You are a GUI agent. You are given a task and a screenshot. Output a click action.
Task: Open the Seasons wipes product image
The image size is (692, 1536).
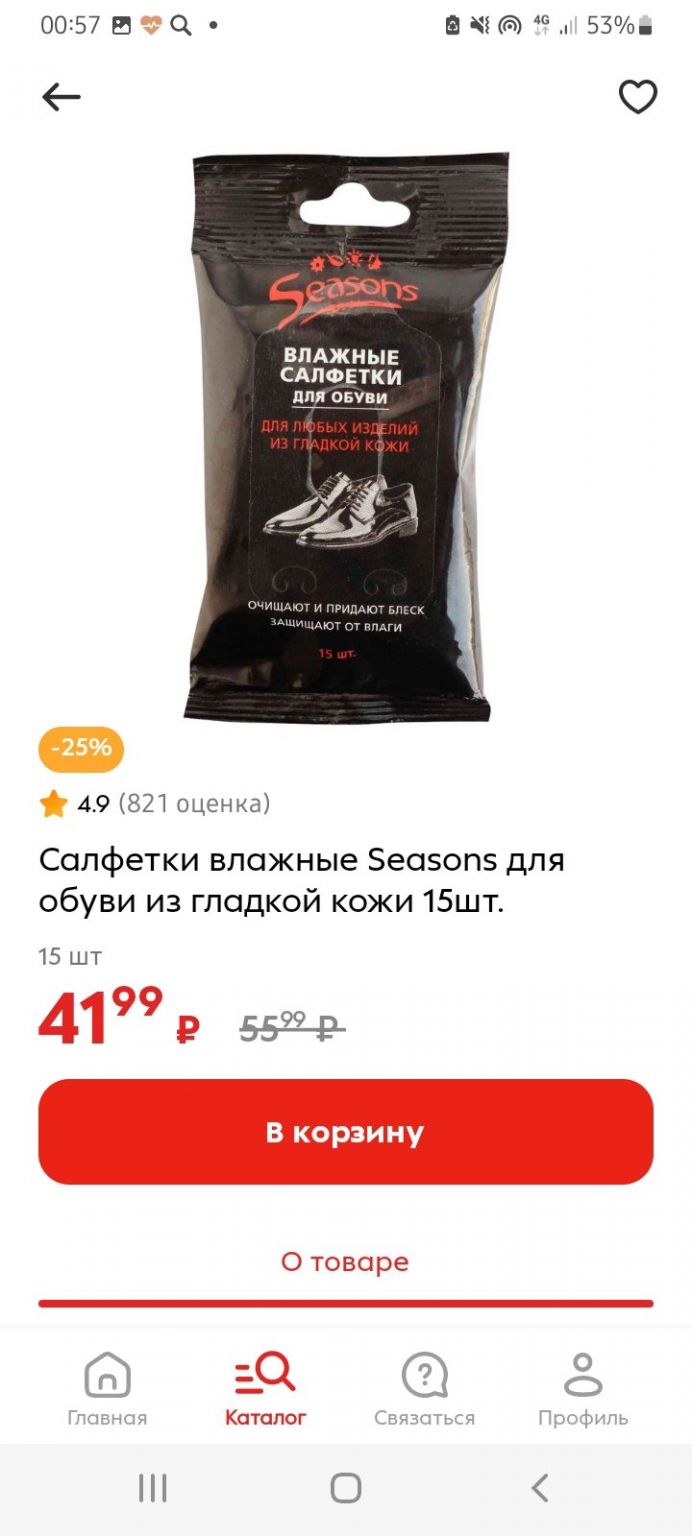pyautogui.click(x=345, y=437)
